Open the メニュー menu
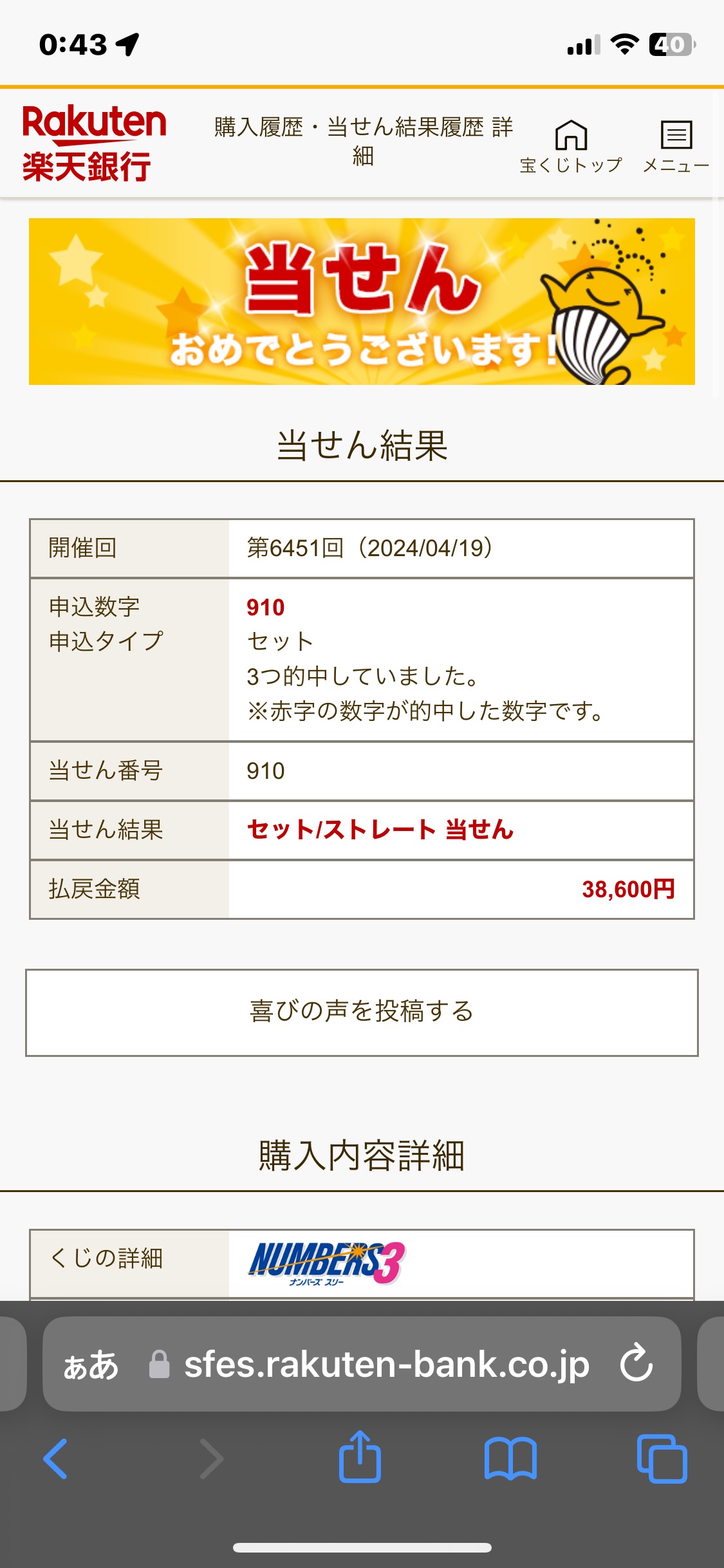 click(x=676, y=146)
